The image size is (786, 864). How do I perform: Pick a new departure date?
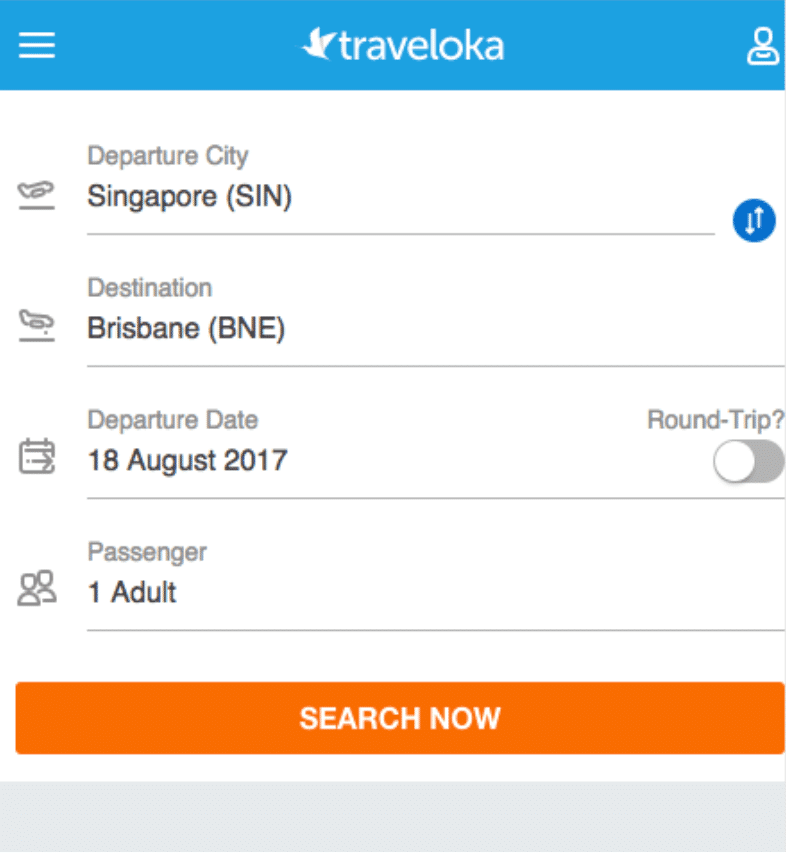pyautogui.click(x=188, y=461)
